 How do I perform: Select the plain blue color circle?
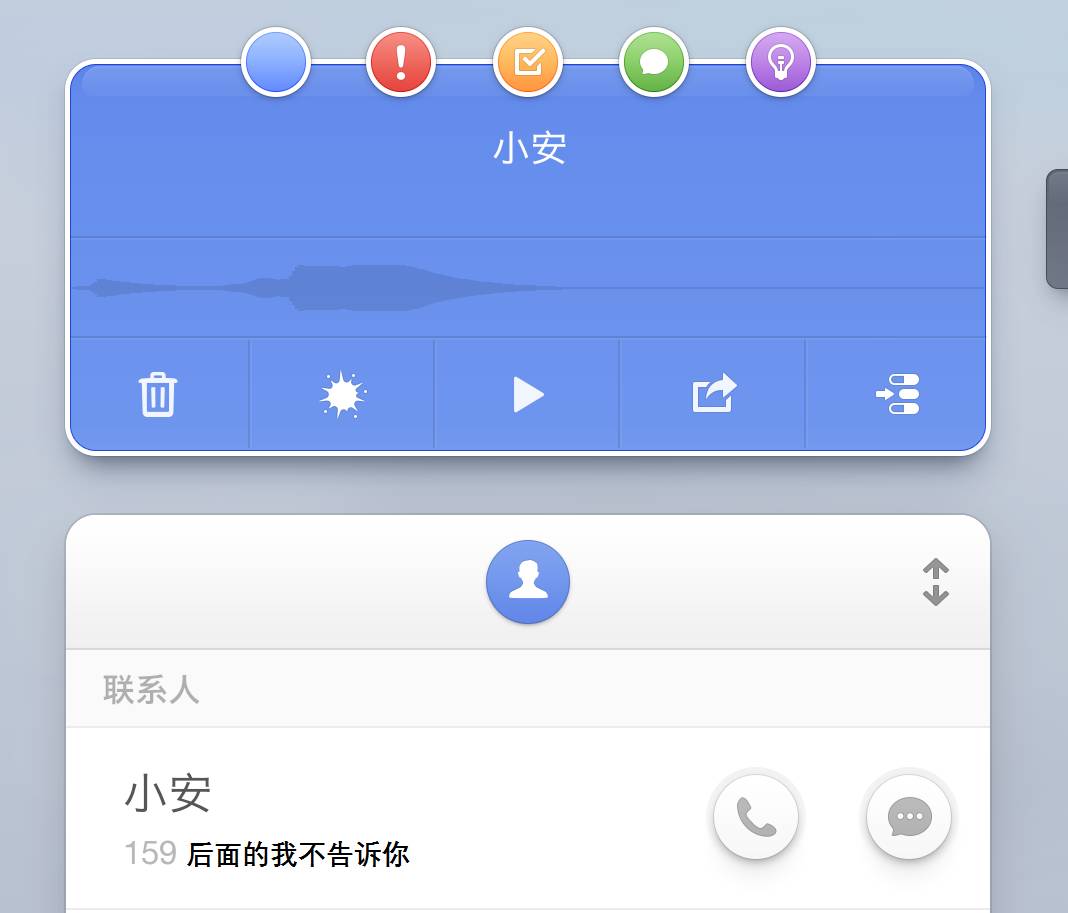coord(276,62)
